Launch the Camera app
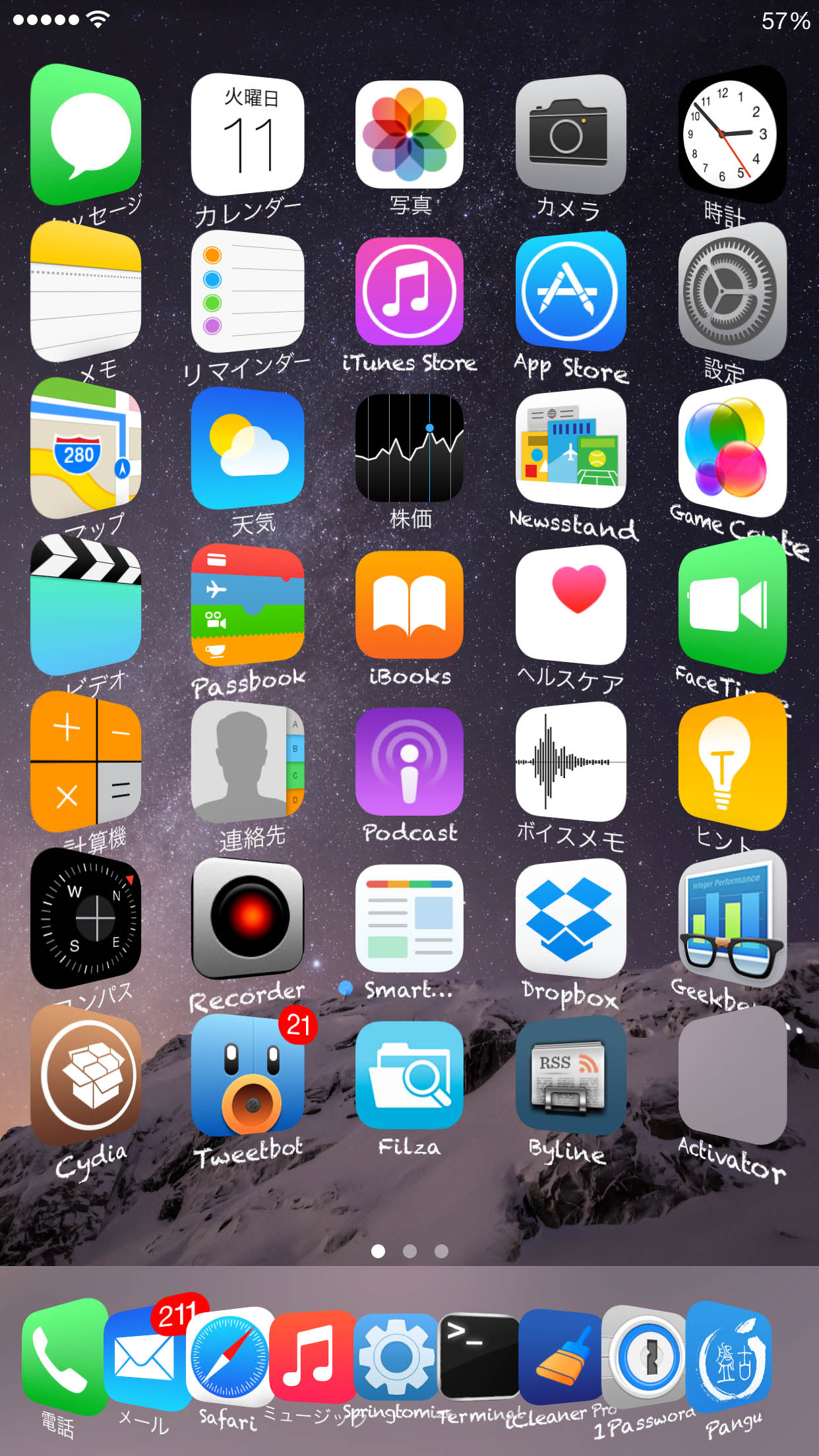Screen dimensions: 819x1456 [570, 135]
